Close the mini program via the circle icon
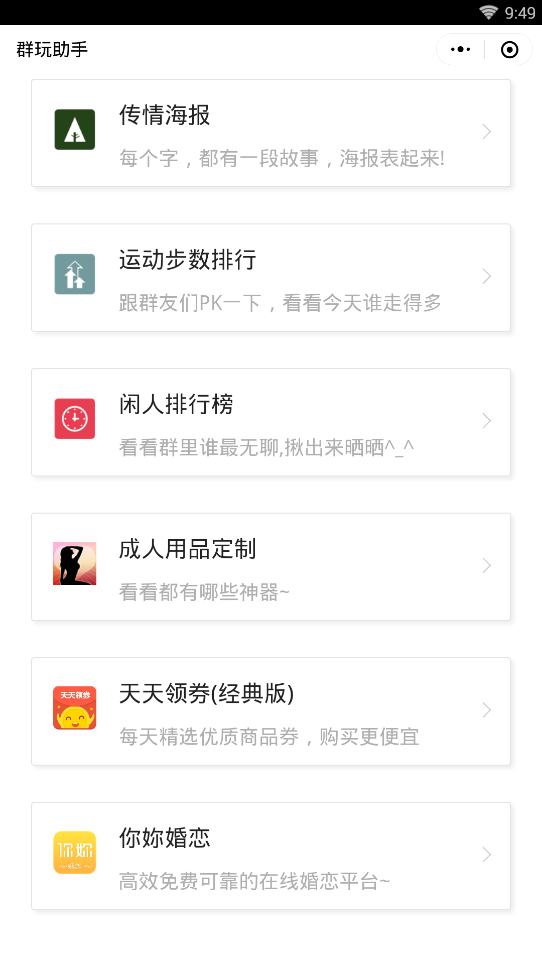 click(509, 50)
